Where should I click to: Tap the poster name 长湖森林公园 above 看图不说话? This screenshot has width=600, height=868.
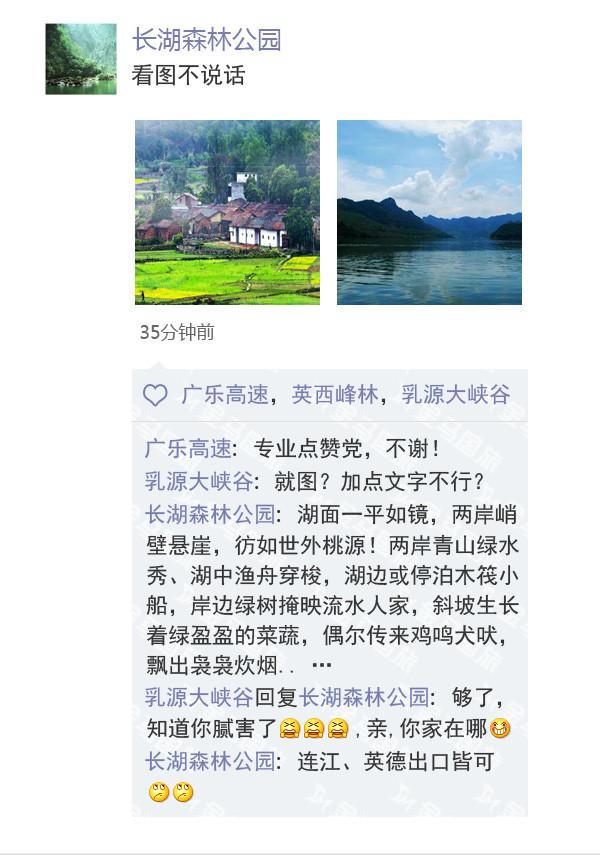(x=206, y=40)
